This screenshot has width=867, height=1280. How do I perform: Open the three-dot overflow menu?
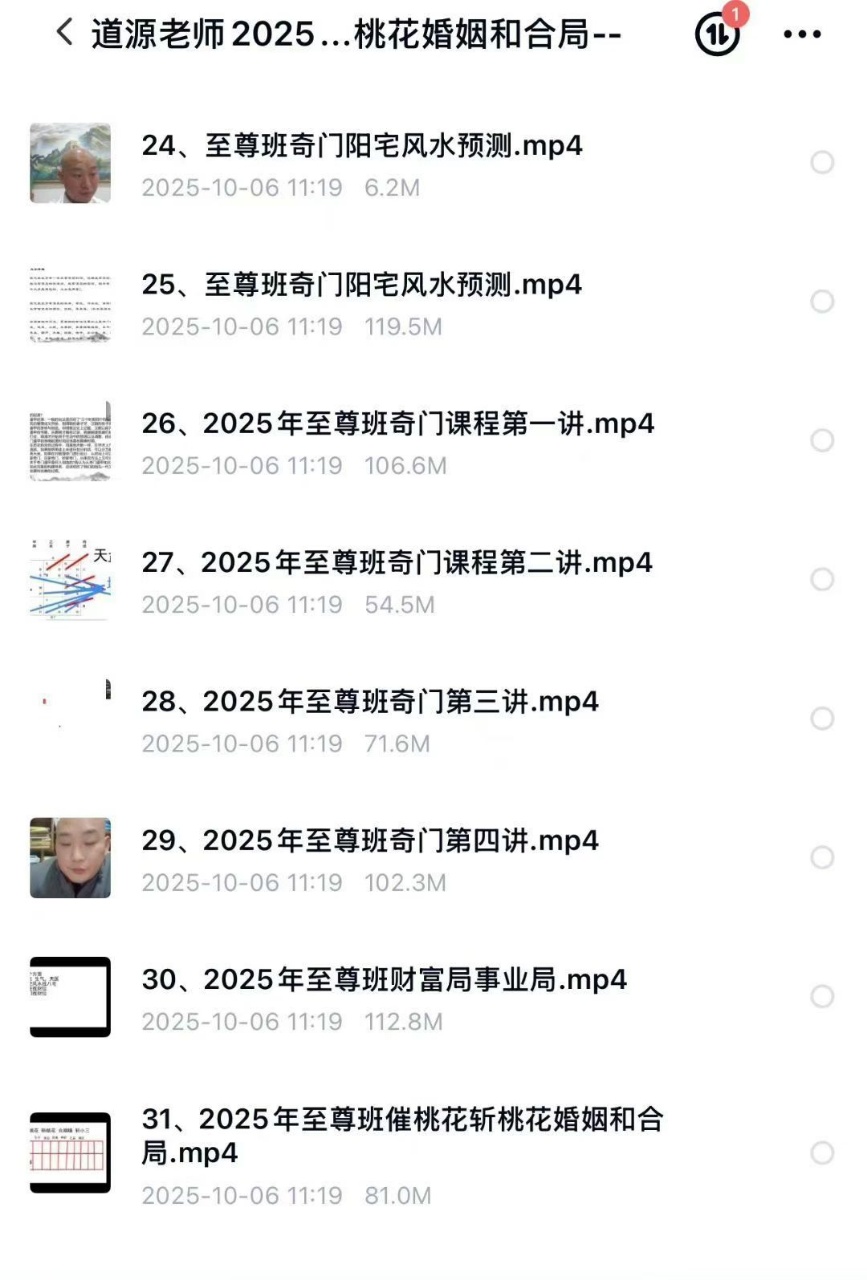802,35
